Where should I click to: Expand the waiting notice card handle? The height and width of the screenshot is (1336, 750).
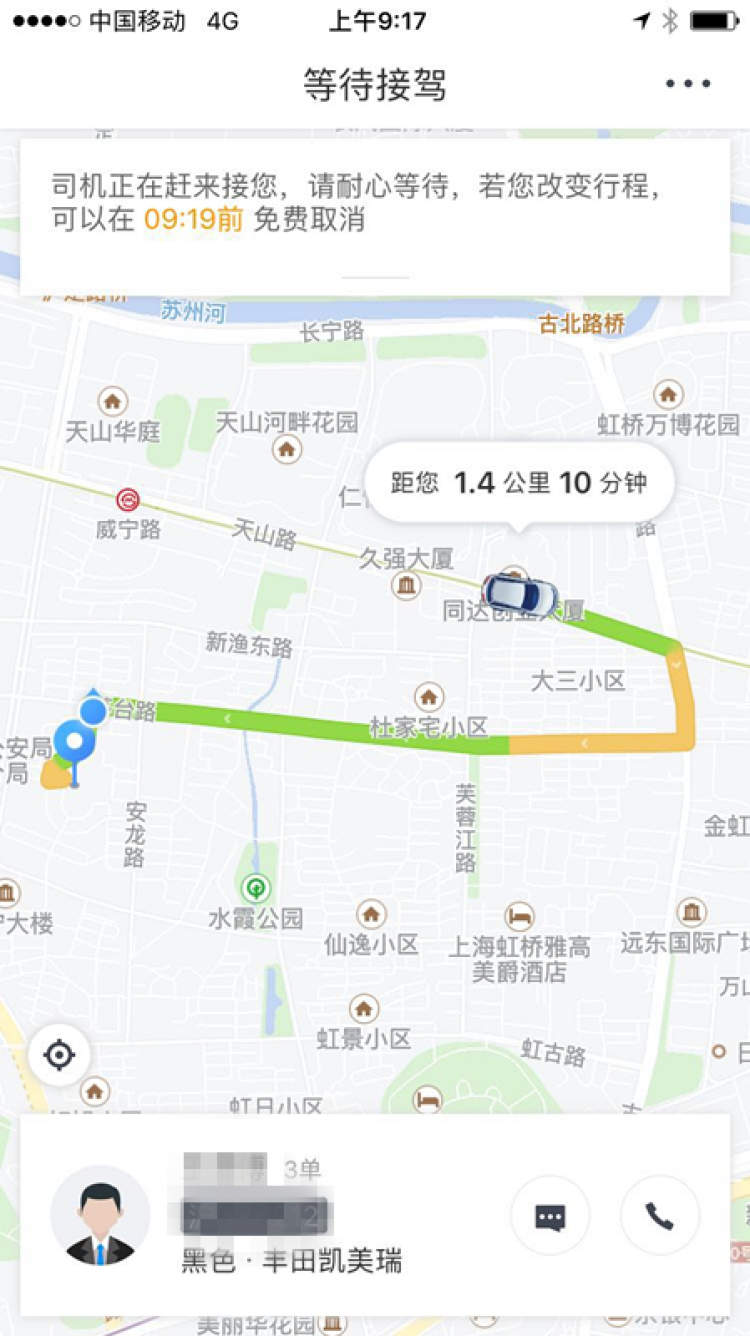tap(374, 278)
